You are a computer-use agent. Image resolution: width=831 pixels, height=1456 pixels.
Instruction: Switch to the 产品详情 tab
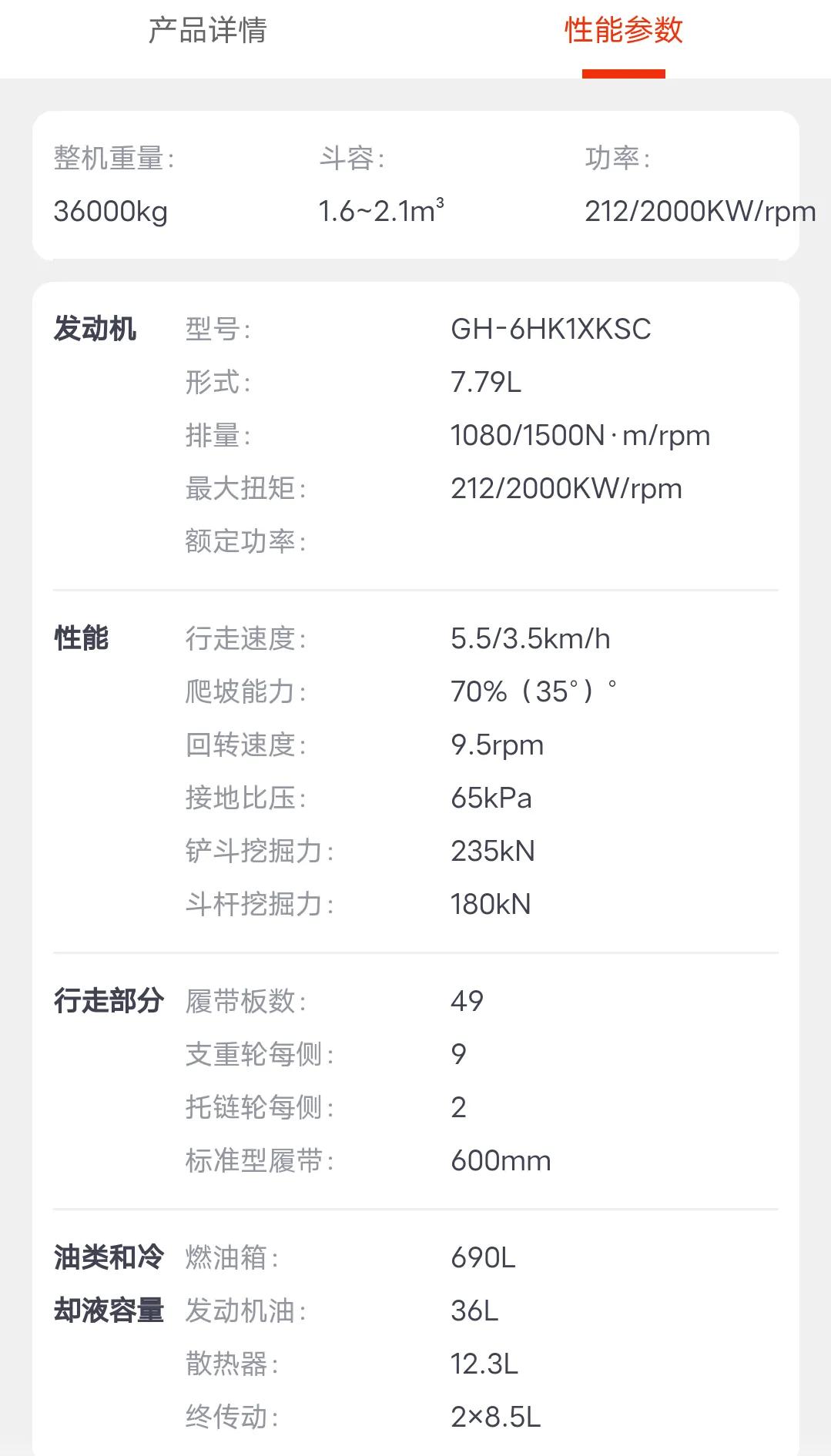pyautogui.click(x=207, y=31)
